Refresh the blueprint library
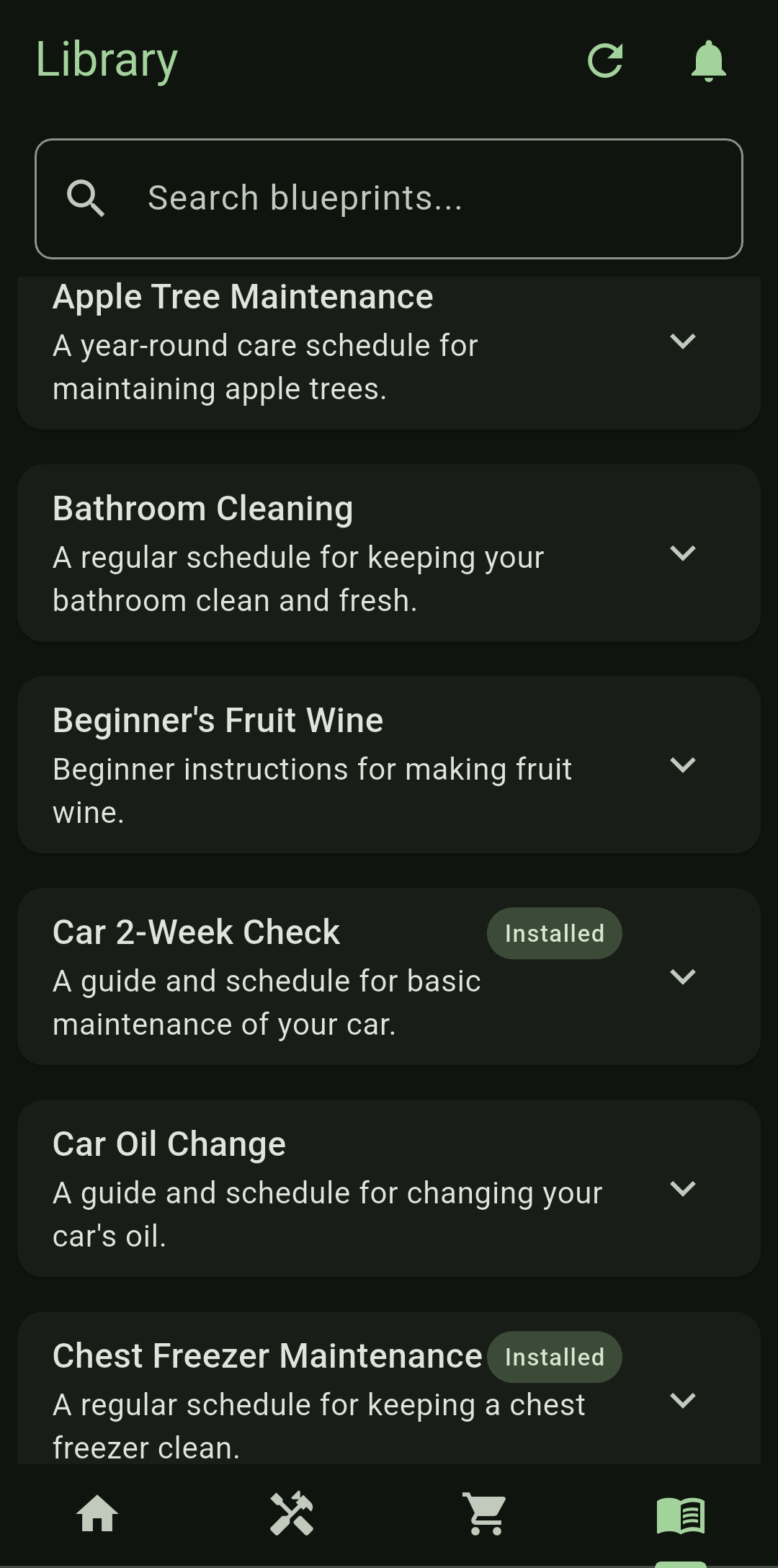Viewport: 778px width, 1568px height. [605, 61]
